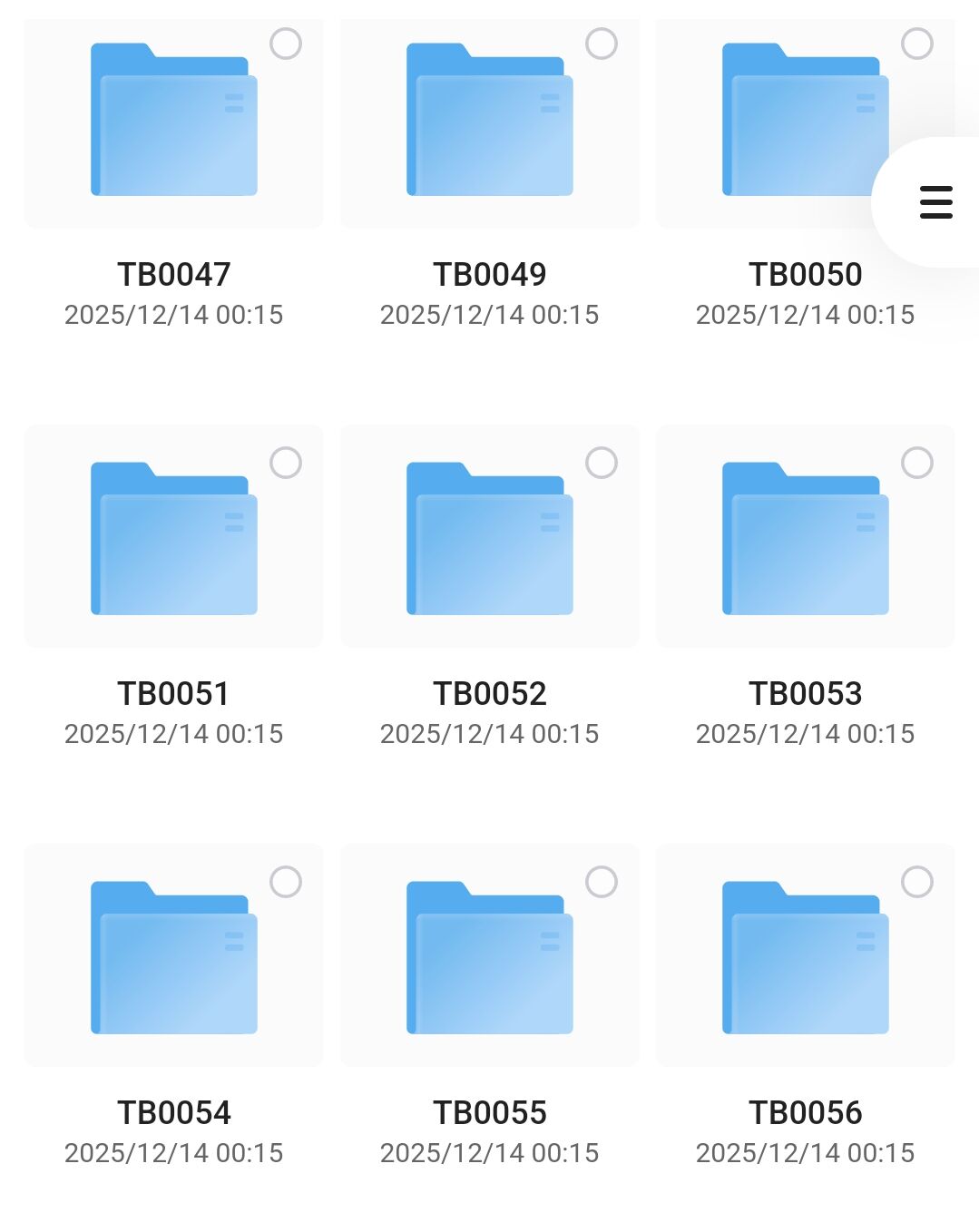
Task: Check the circle on folder TB0055
Action: tap(602, 882)
